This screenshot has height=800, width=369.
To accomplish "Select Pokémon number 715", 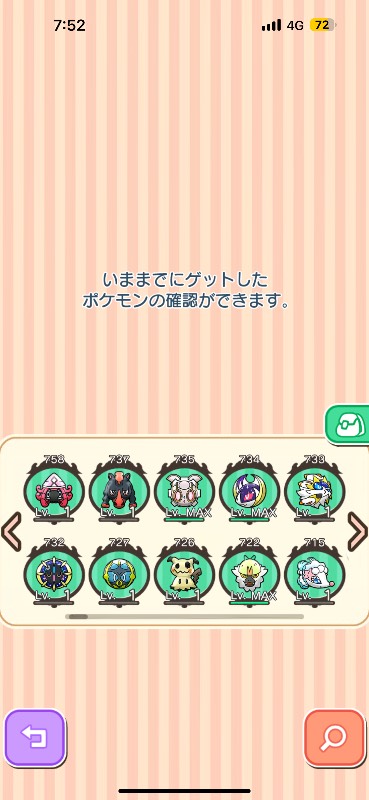I will (x=314, y=571).
